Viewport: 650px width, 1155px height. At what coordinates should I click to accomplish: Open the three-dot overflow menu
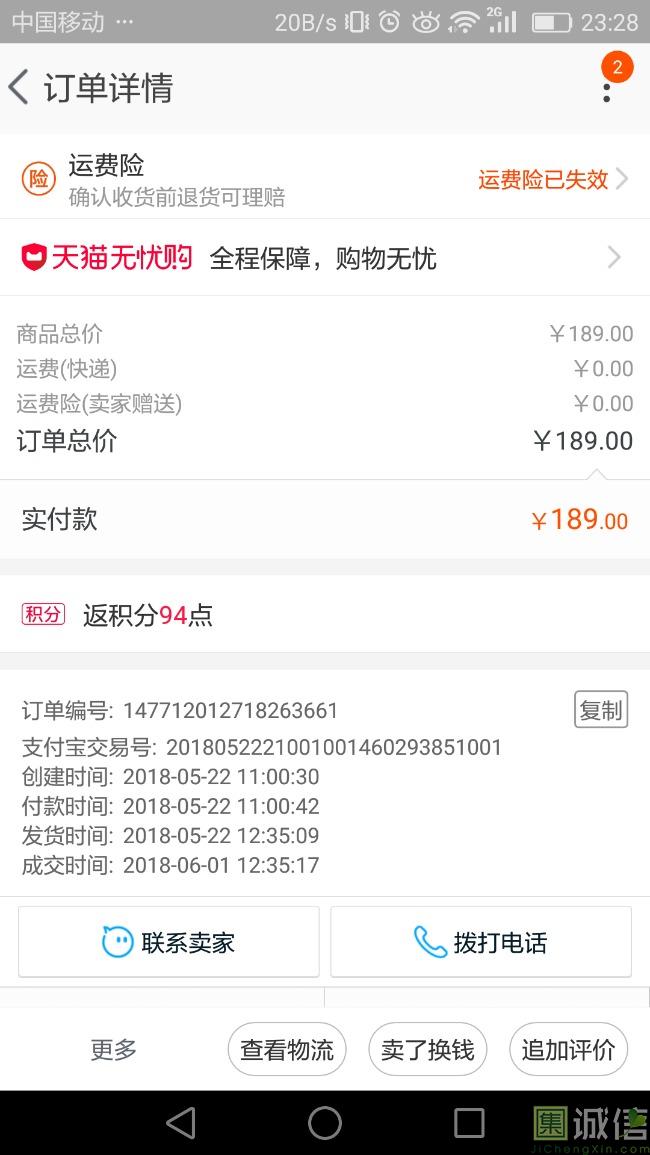607,92
